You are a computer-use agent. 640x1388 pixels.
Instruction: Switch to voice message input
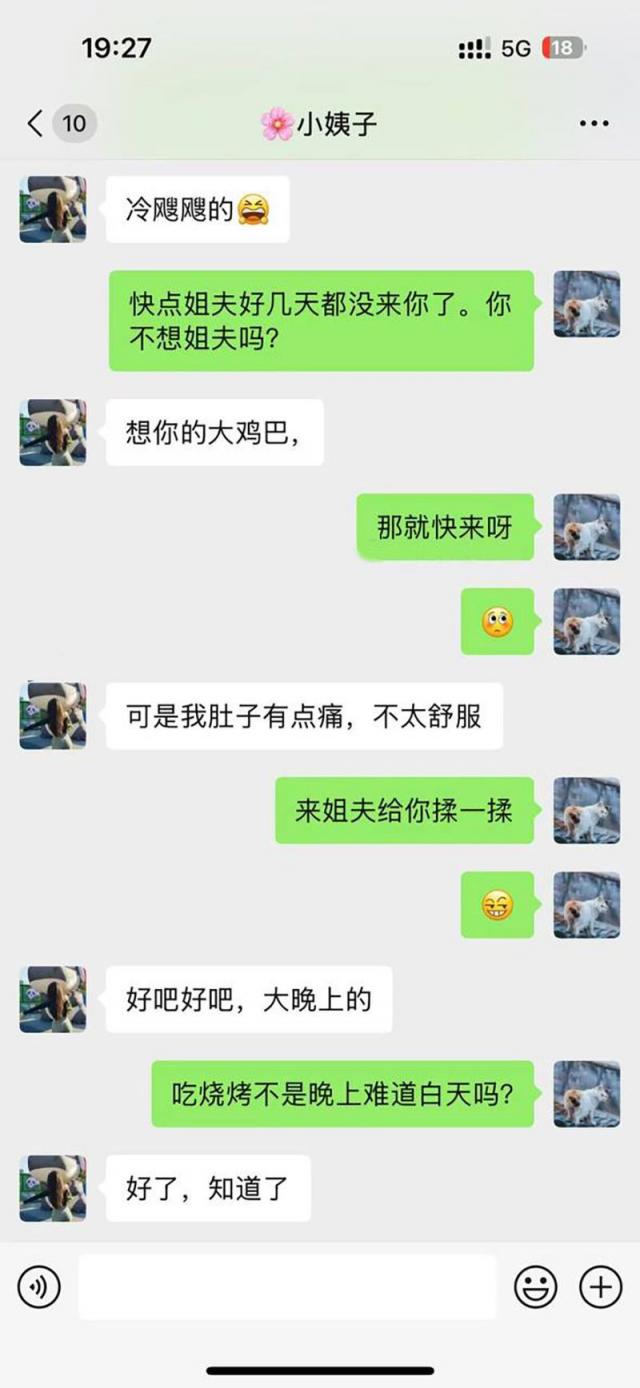pyautogui.click(x=39, y=1287)
